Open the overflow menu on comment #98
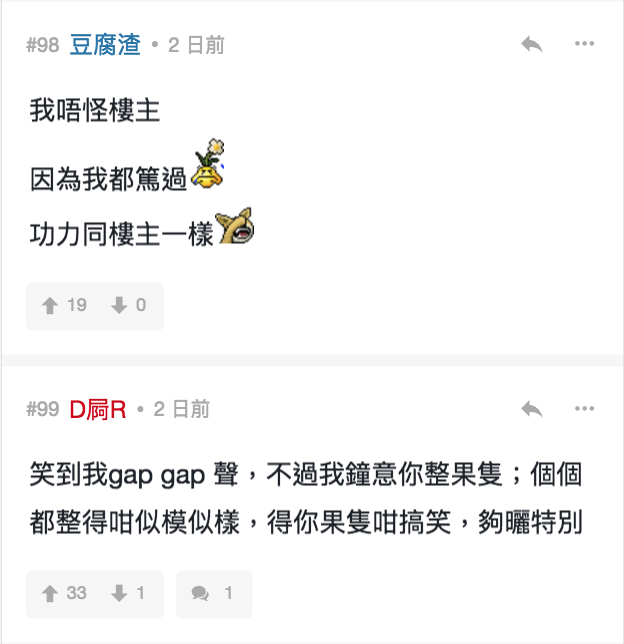Viewport: 624px width, 644px height. [x=585, y=45]
